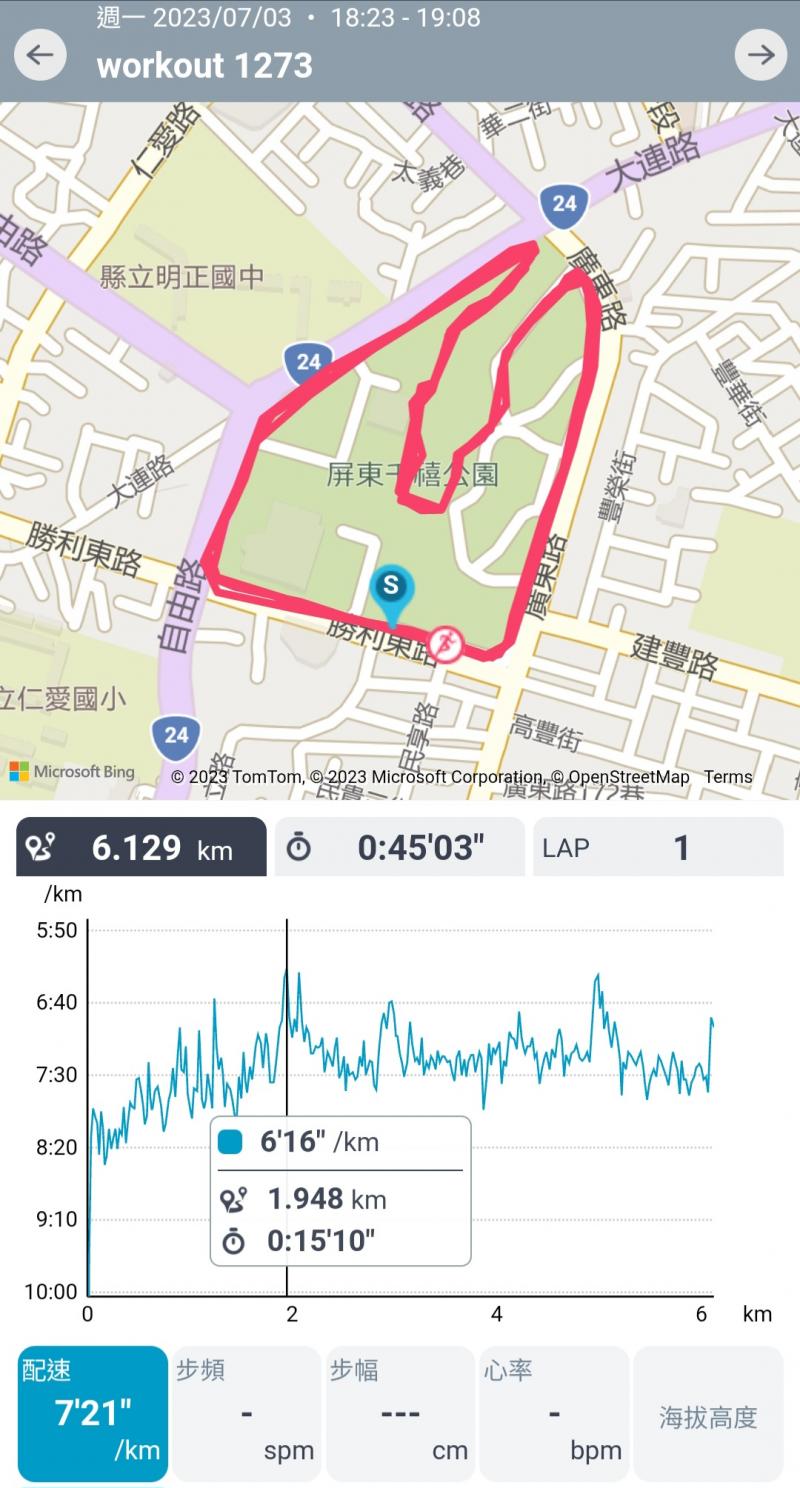800x1488 pixels.
Task: Go to the next workout
Action: 761,54
